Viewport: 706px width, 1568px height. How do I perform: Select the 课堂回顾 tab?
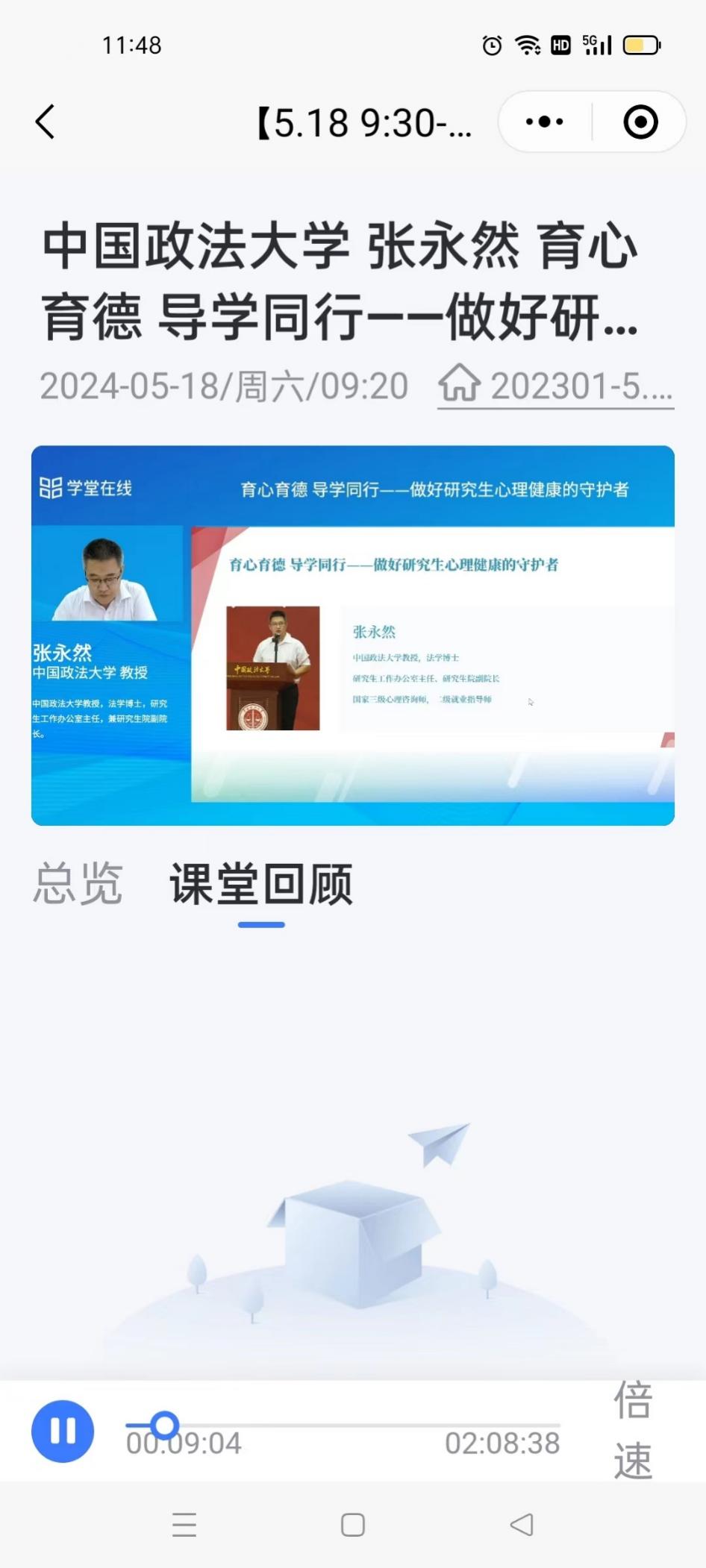click(261, 885)
